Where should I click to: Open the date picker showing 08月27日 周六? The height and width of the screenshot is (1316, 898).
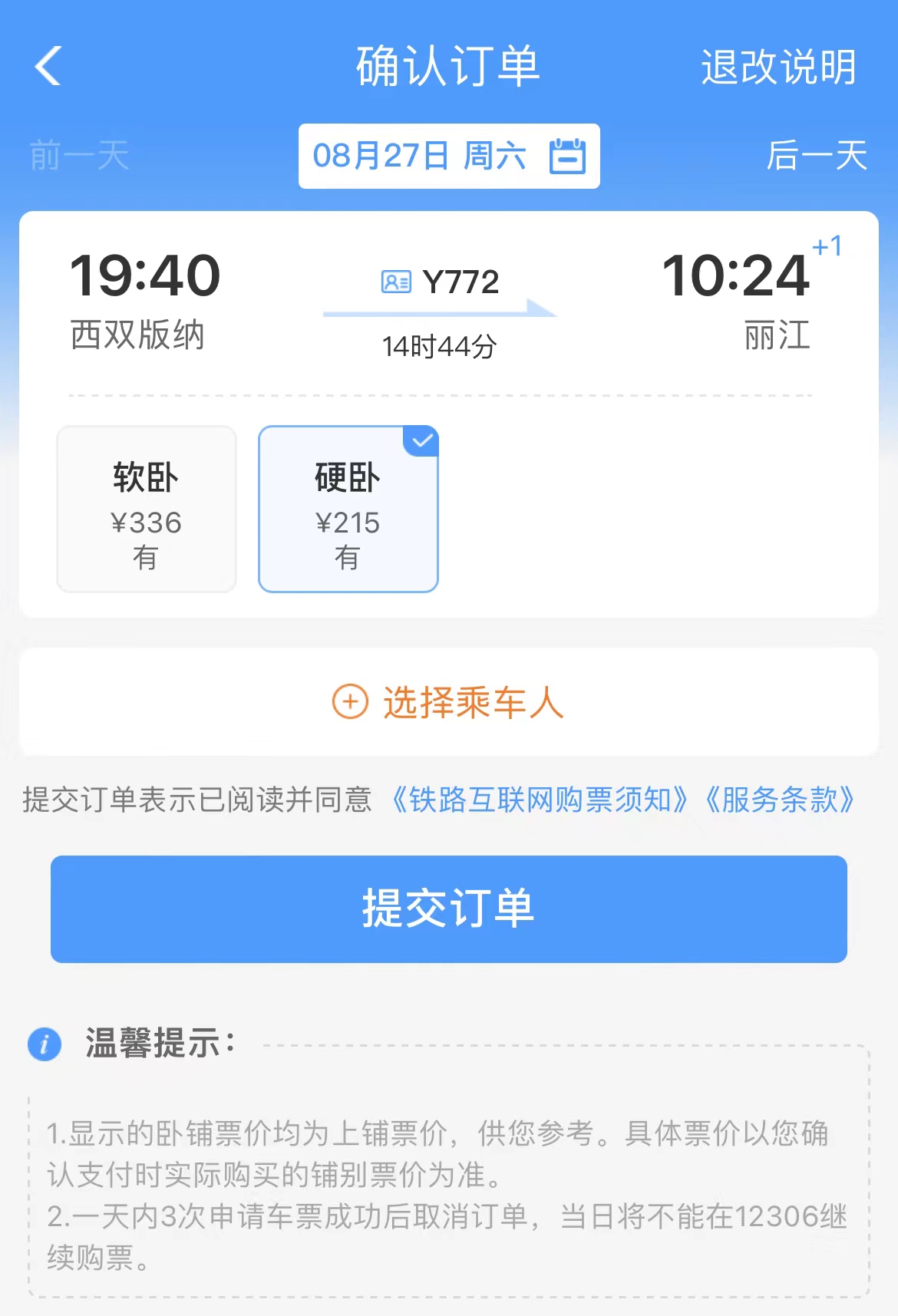pos(449,157)
